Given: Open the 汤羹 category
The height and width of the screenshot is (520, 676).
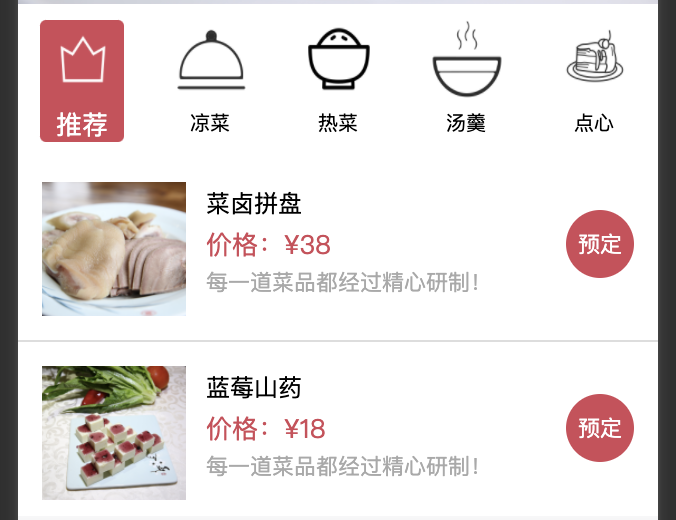Looking at the screenshot, I should tap(466, 82).
